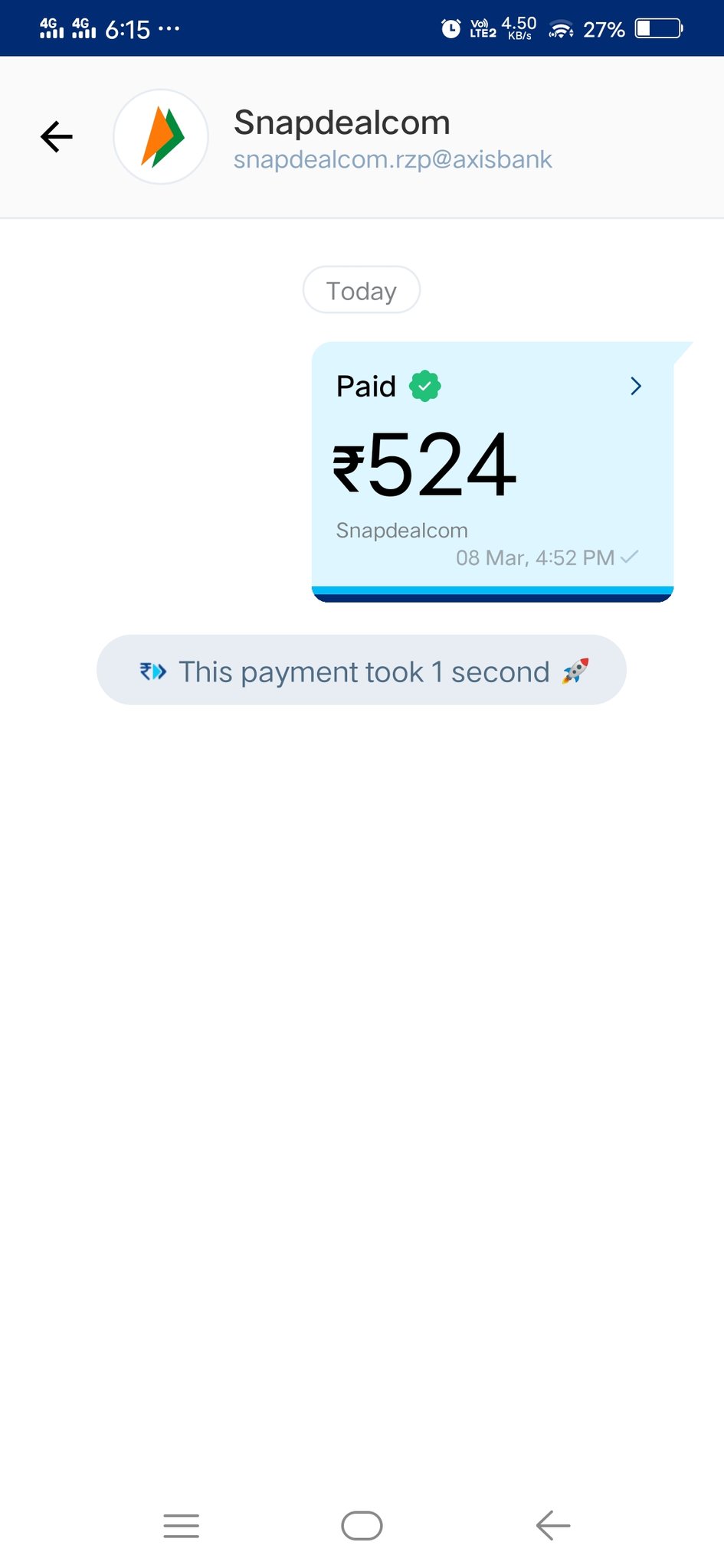Go to the home screen
The width and height of the screenshot is (724, 1568).
pos(362,1525)
